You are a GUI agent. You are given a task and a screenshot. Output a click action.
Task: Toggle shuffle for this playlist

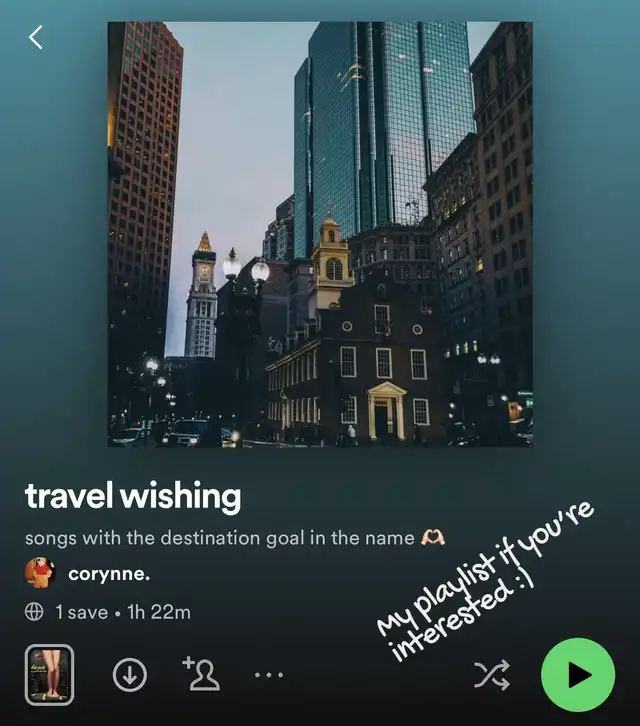click(x=492, y=676)
